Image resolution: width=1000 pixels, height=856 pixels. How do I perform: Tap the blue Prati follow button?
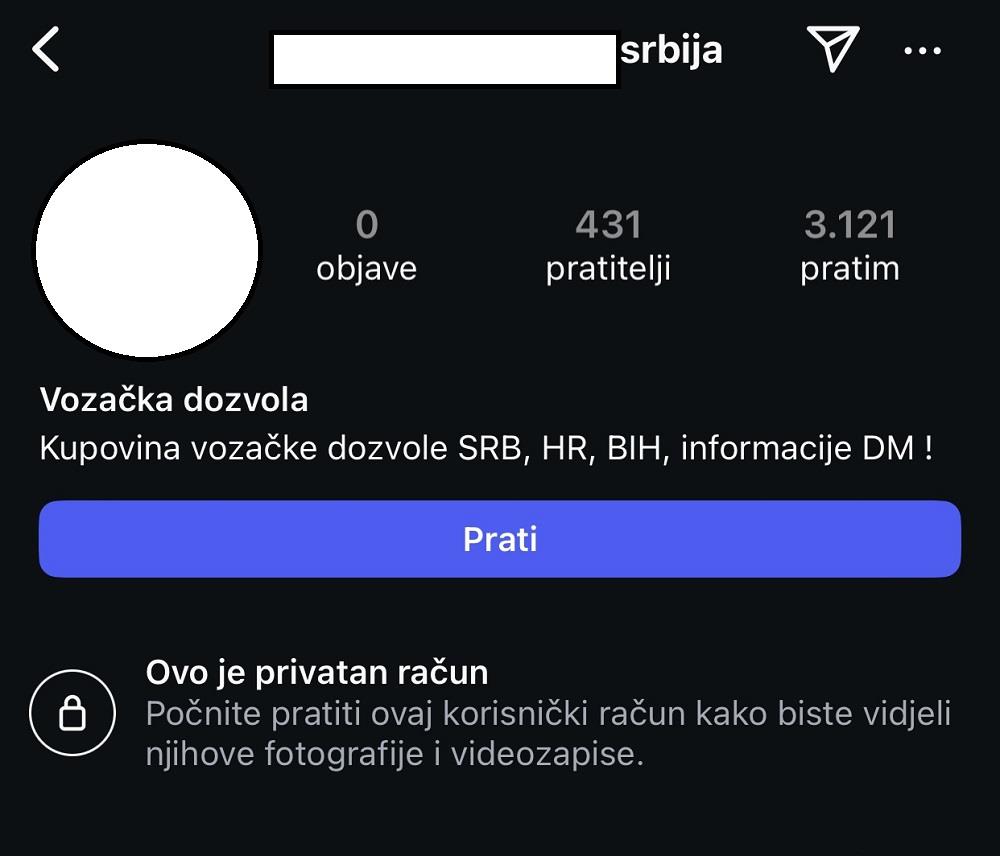pos(500,539)
